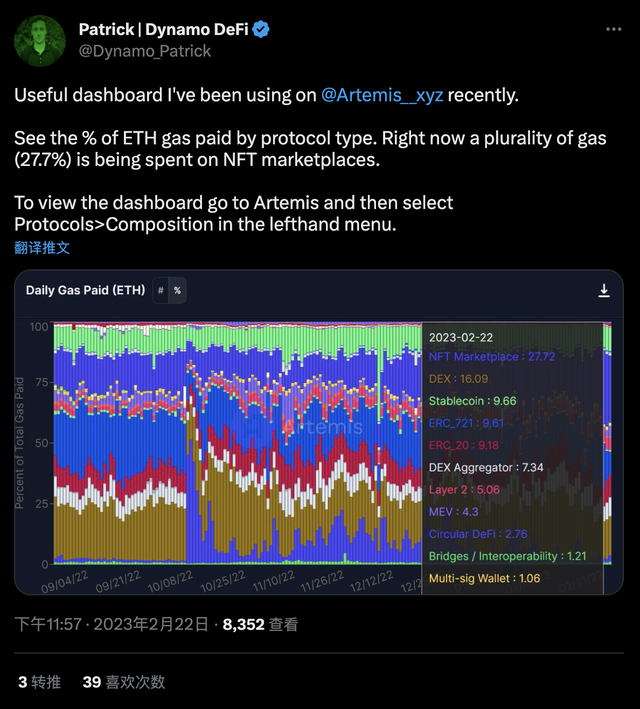View the 39 喜欢次数 likes list
Screen dimensions: 640x709
coord(123,682)
